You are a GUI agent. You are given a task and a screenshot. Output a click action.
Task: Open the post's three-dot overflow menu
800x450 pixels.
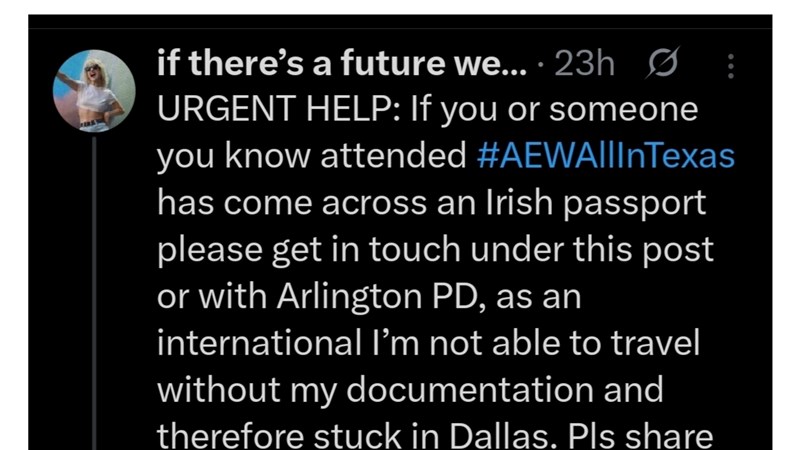point(729,67)
